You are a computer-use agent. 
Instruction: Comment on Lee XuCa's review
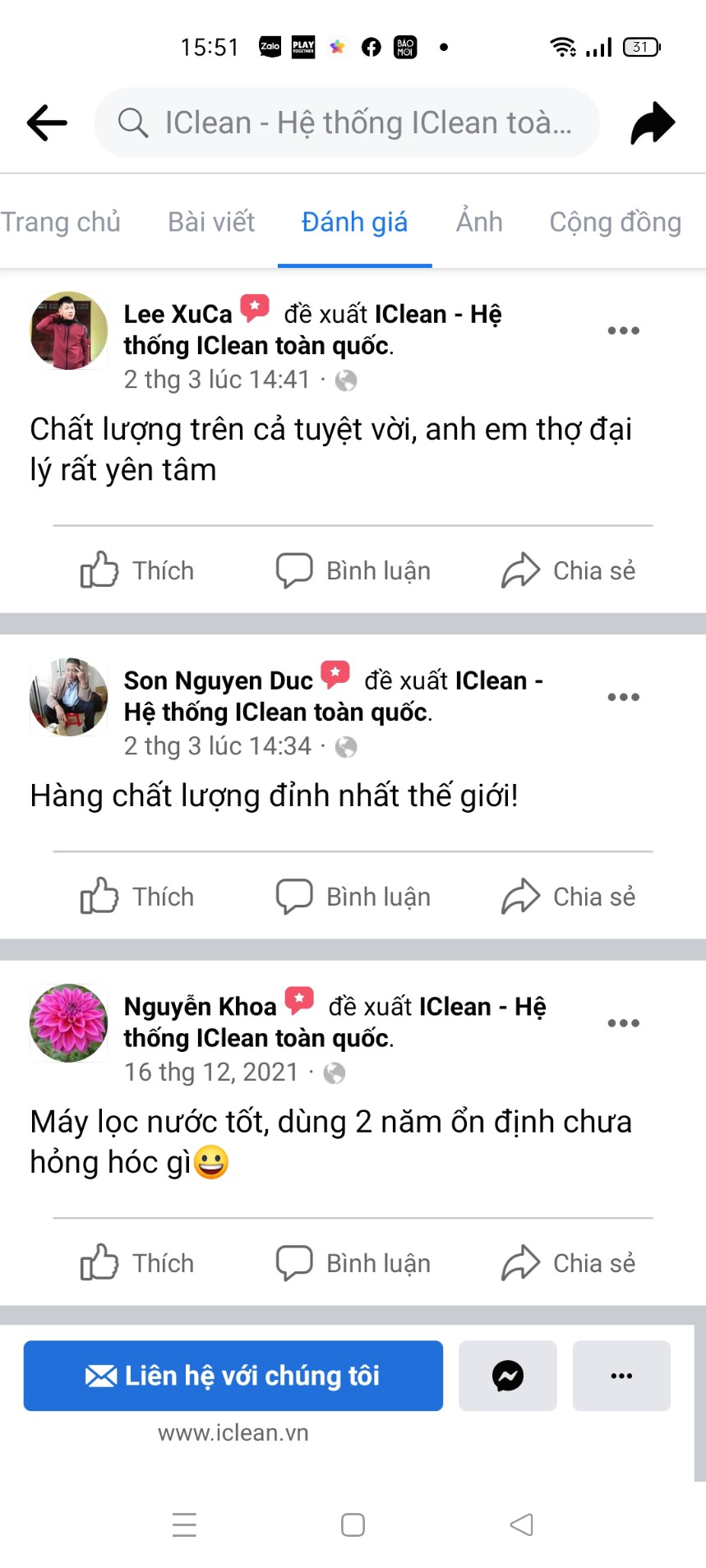(x=353, y=570)
